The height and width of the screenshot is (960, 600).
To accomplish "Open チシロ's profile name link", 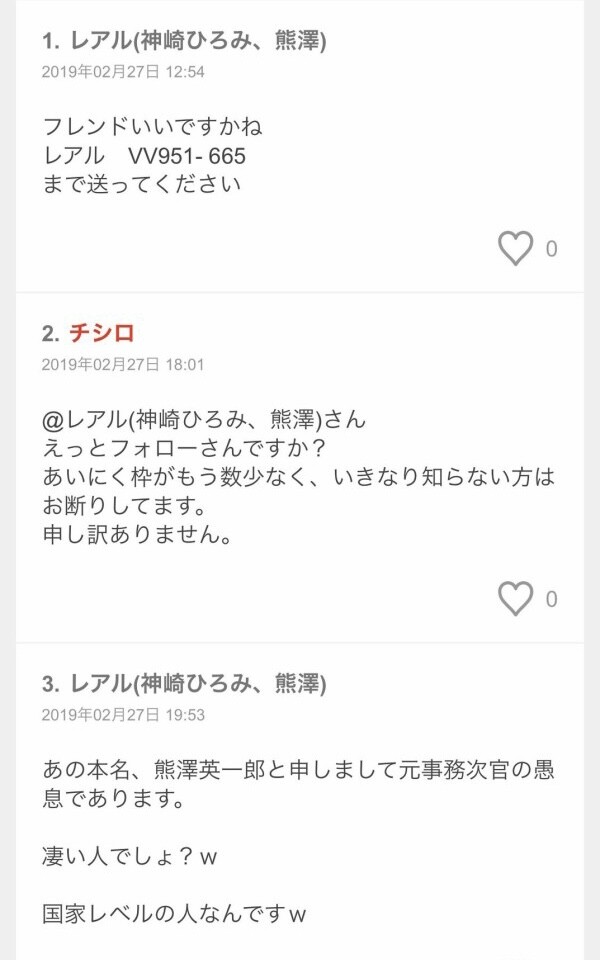I will pos(102,334).
